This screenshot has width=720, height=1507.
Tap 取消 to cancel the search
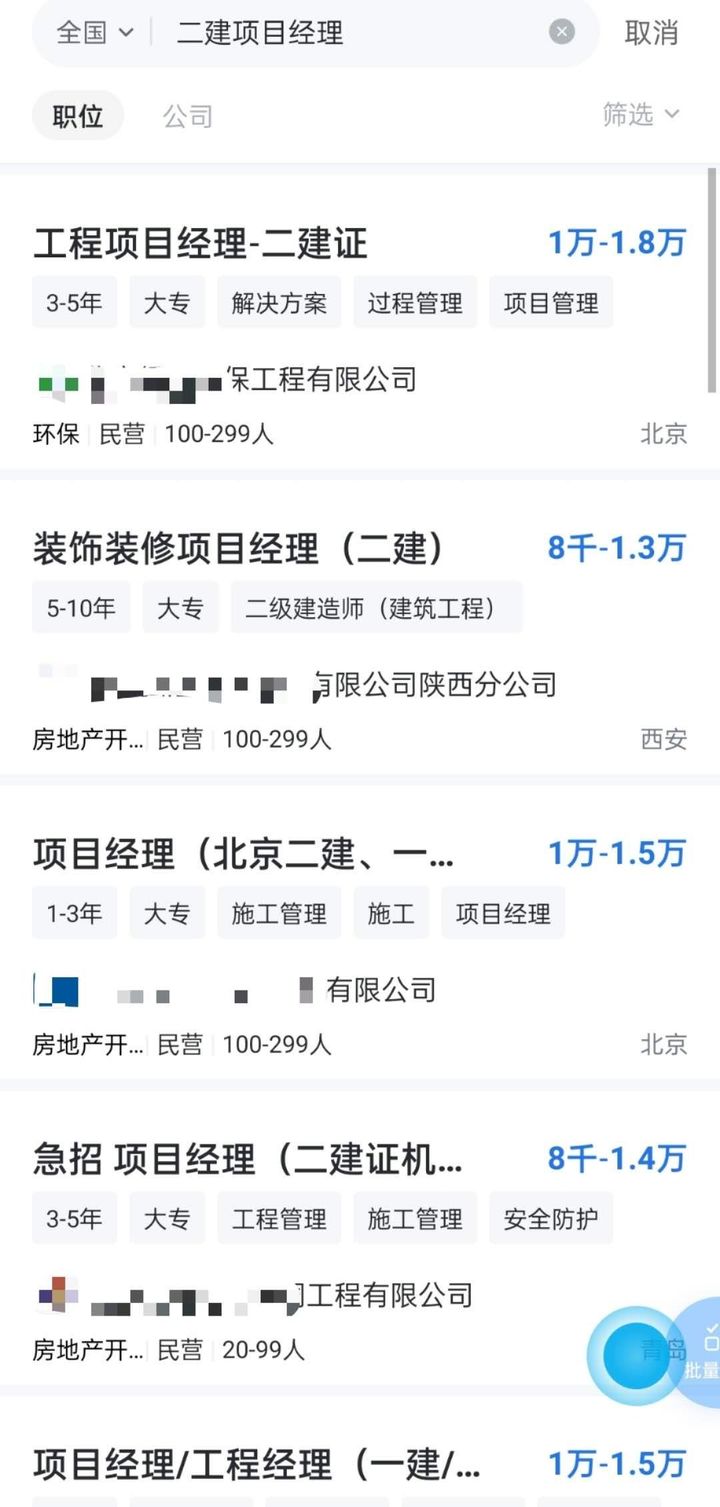click(x=652, y=33)
